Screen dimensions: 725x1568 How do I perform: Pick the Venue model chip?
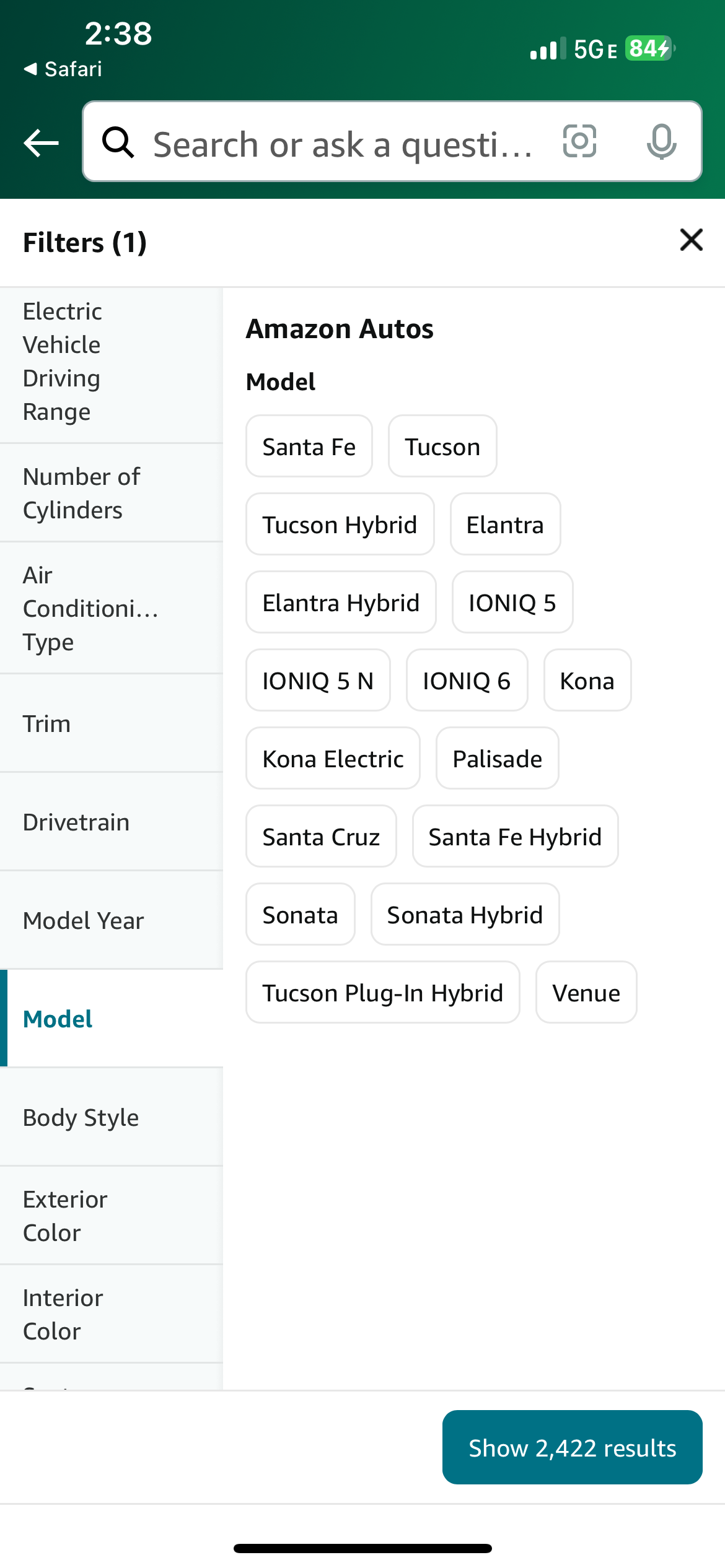point(586,993)
